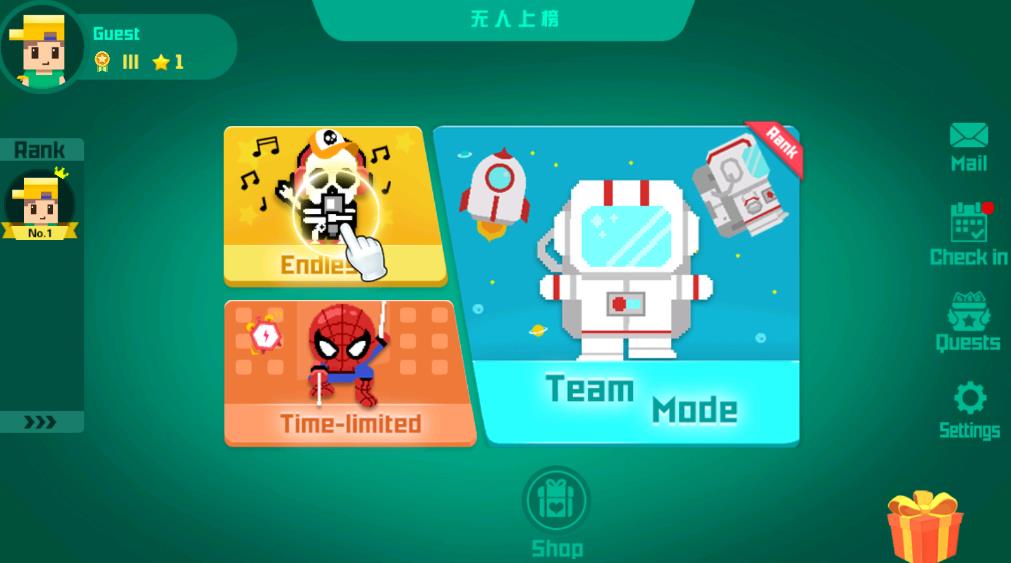The height and width of the screenshot is (563, 1011).
Task: Visit the Shop
Action: tap(557, 510)
